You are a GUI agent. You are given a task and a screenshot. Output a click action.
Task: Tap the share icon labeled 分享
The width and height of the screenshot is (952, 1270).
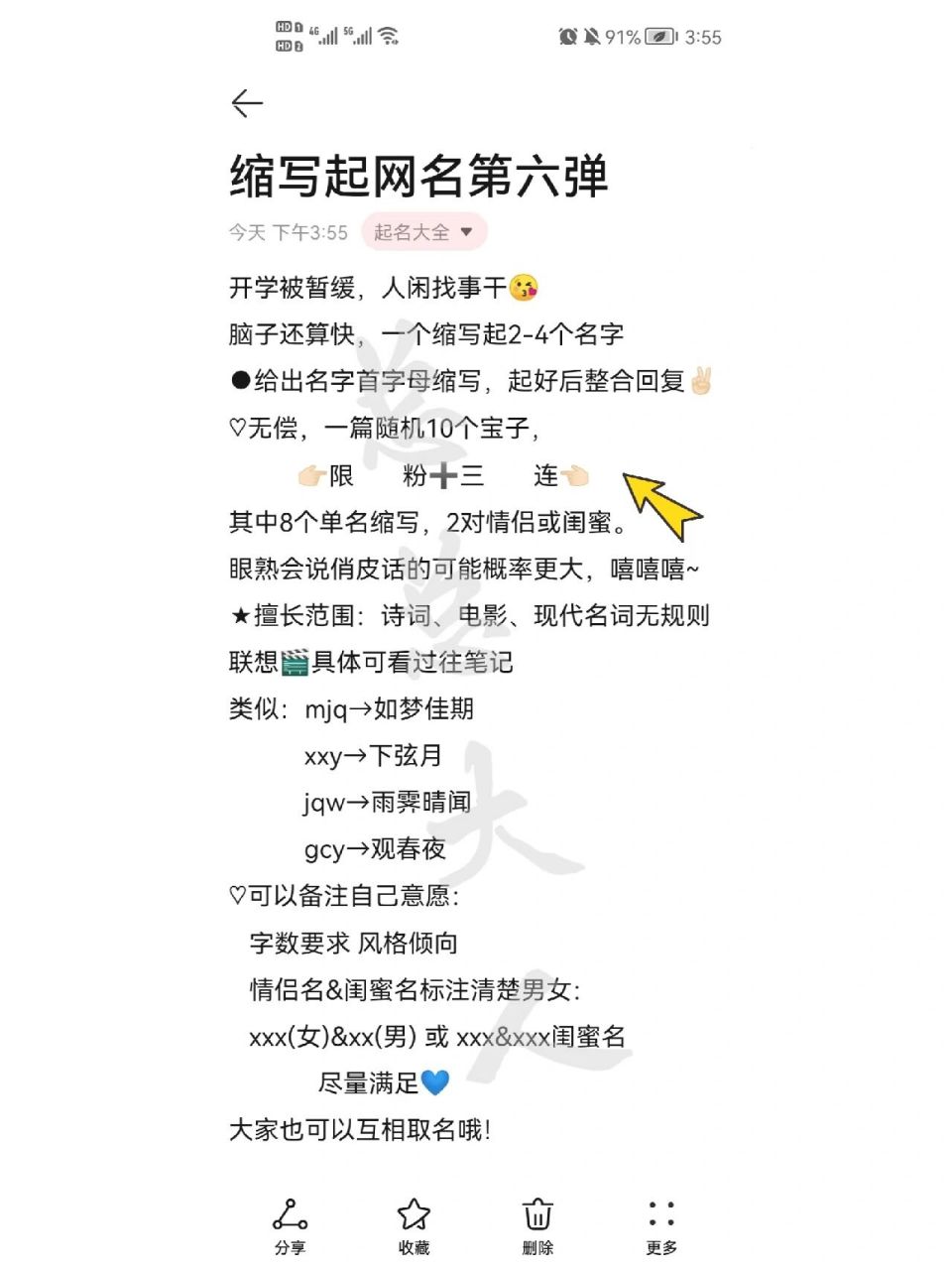coord(289,1215)
